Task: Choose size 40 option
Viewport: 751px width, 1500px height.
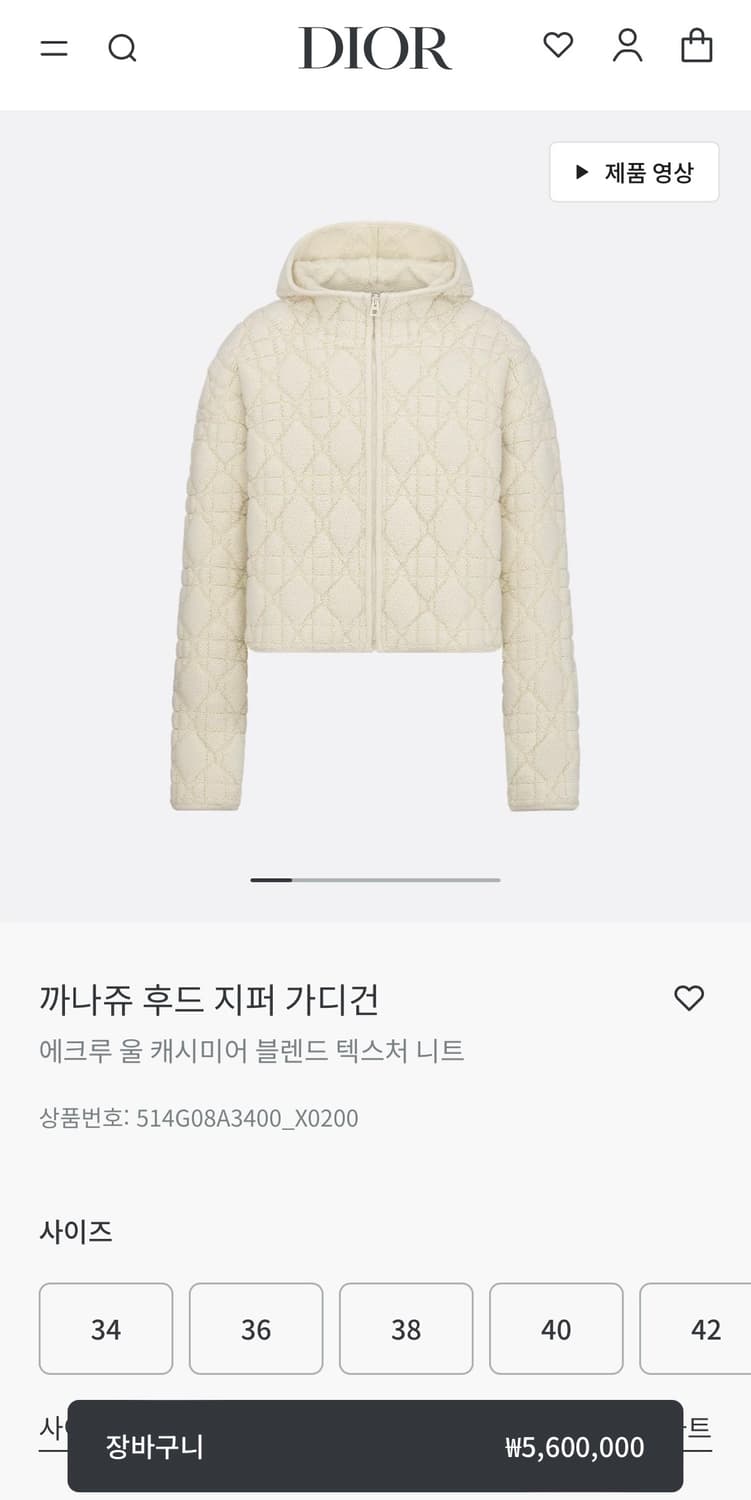Action: [556, 1329]
